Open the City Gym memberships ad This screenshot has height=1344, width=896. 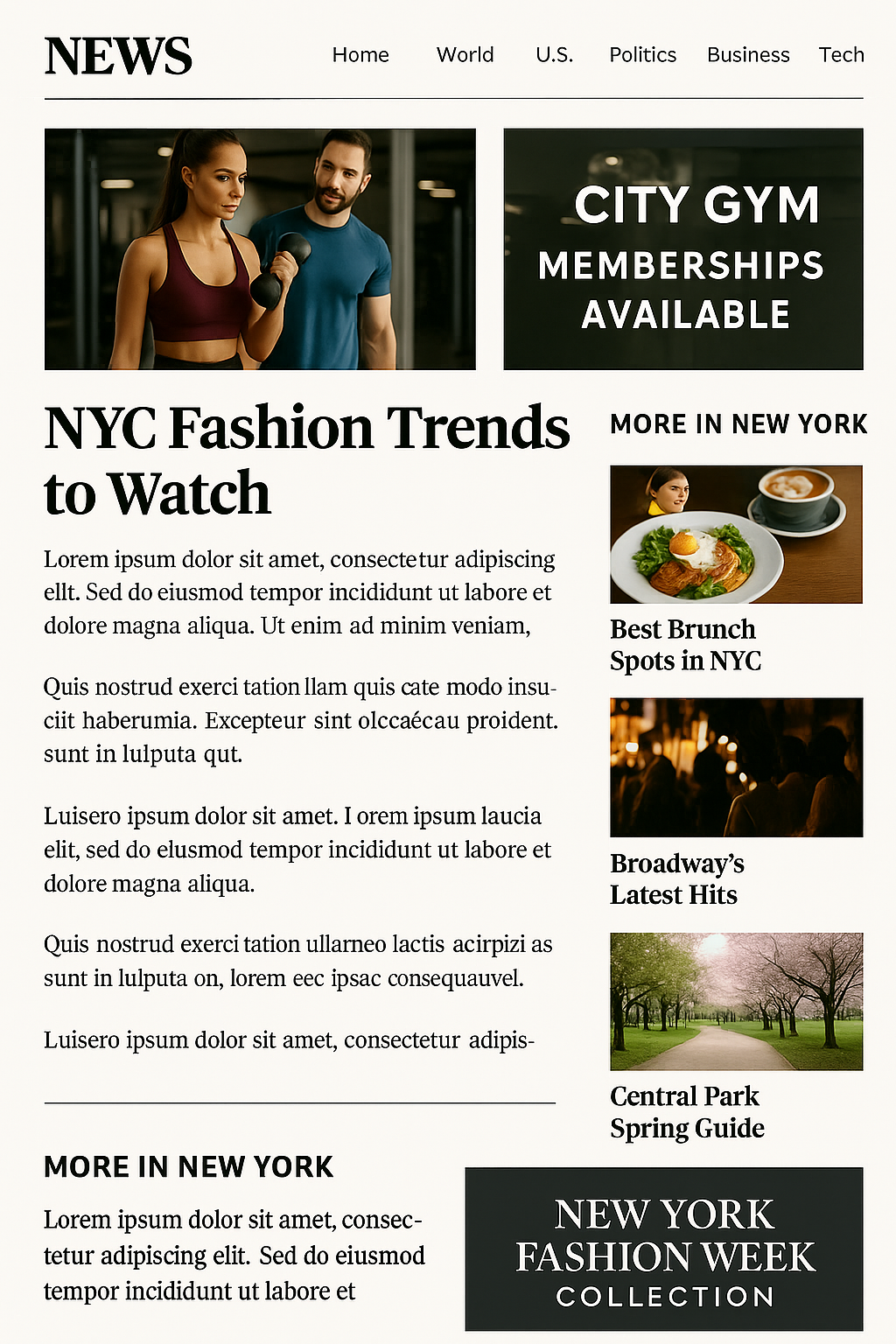pos(683,249)
